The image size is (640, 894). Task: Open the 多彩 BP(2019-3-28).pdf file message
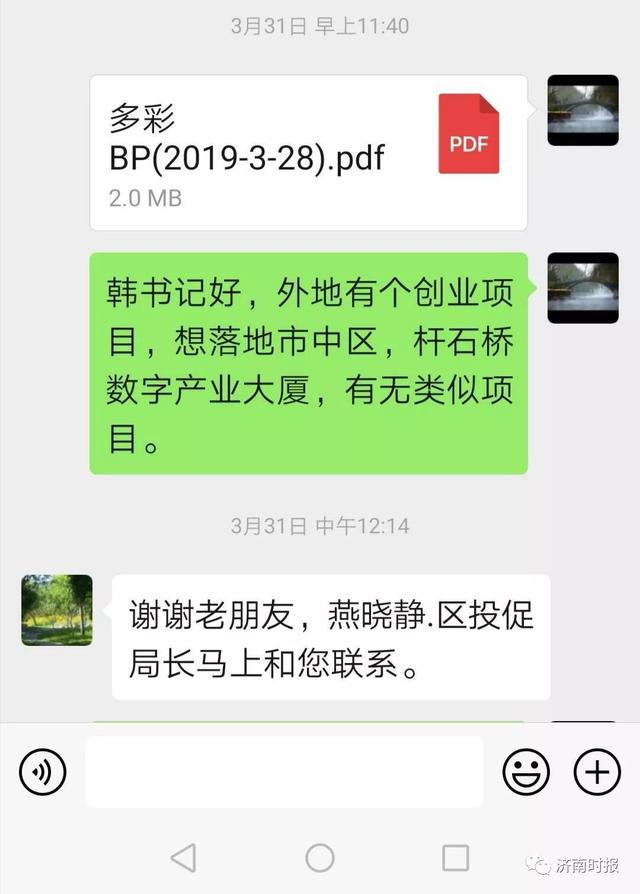pyautogui.click(x=308, y=153)
